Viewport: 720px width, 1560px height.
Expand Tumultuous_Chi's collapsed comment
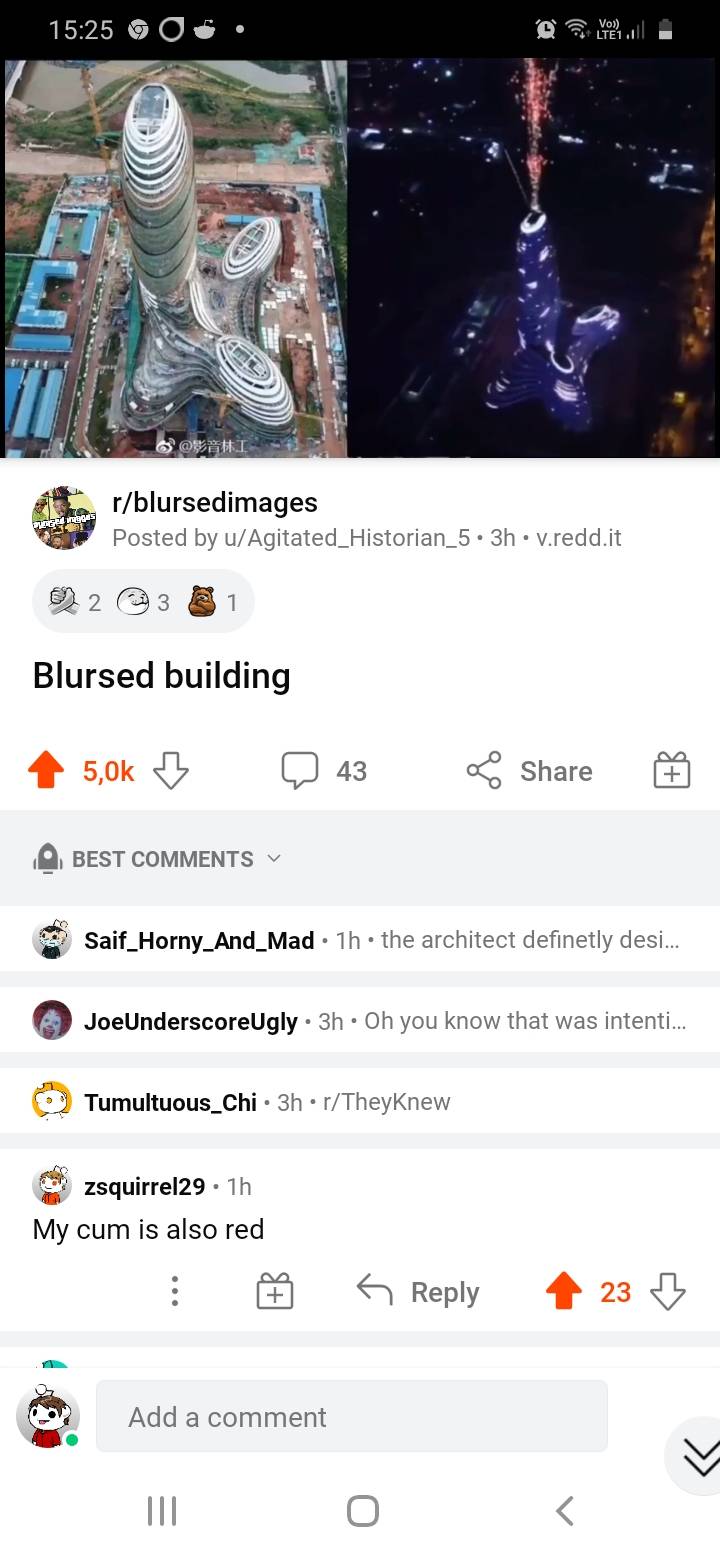pyautogui.click(x=360, y=1102)
